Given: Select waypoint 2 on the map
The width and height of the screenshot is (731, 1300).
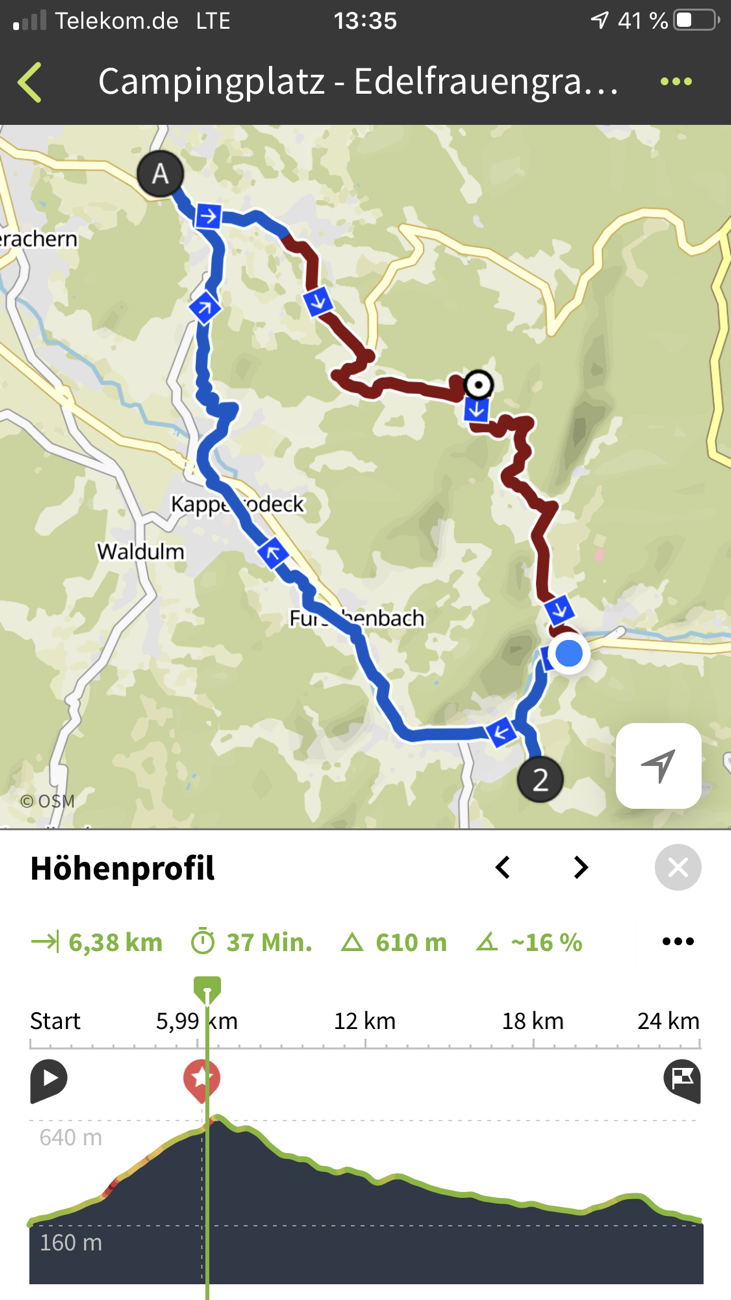Looking at the screenshot, I should 540,780.
